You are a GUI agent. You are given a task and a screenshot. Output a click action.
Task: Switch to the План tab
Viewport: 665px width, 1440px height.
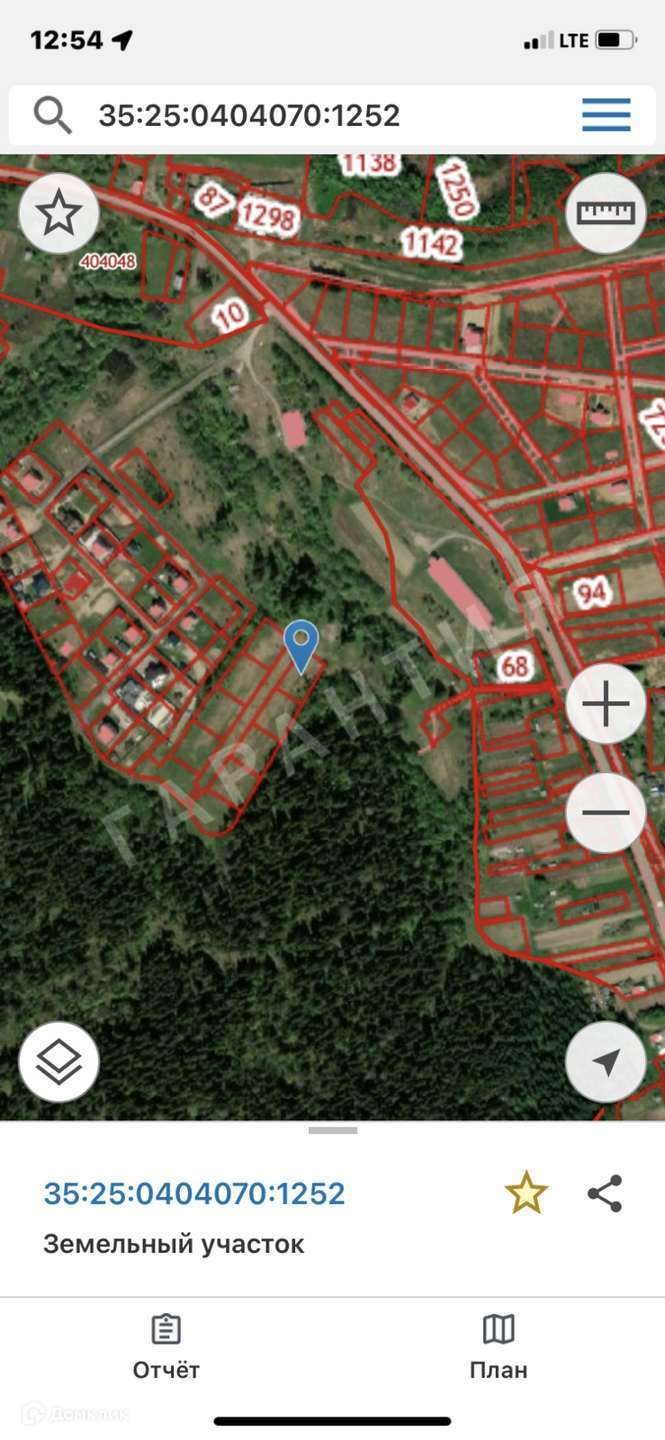[x=498, y=1348]
